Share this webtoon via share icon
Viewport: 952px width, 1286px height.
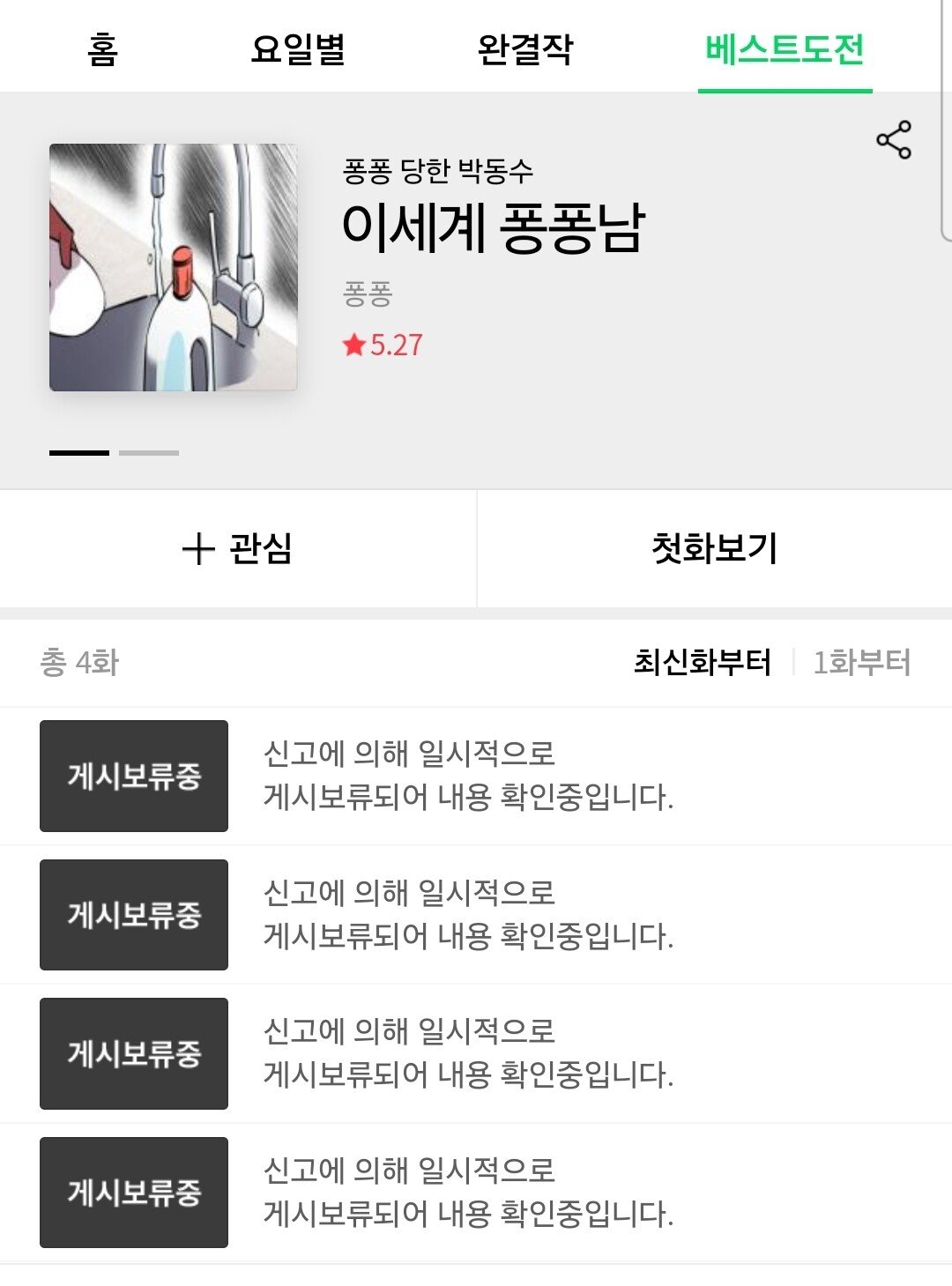(893, 140)
